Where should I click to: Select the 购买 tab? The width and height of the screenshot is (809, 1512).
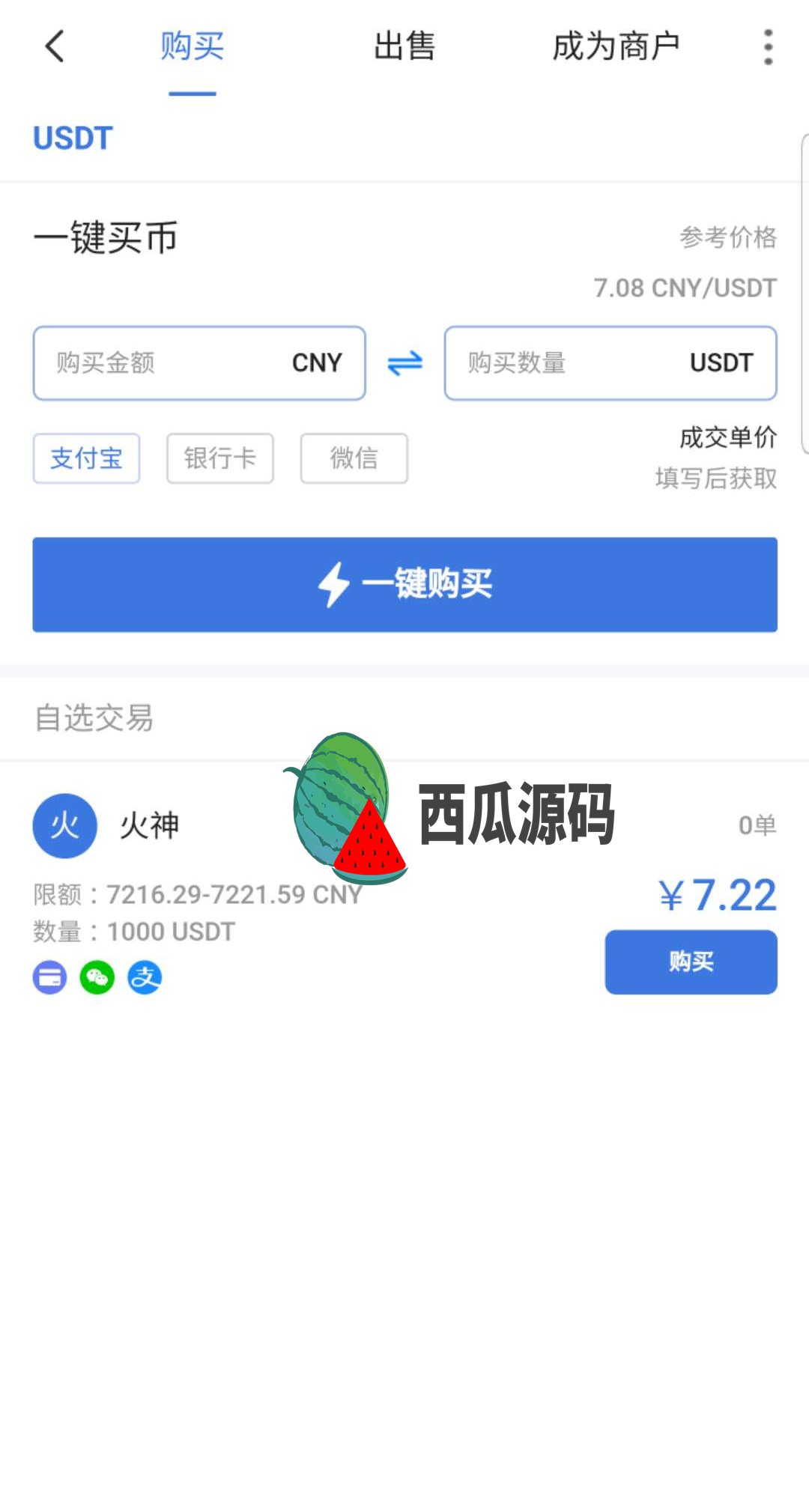tap(193, 46)
